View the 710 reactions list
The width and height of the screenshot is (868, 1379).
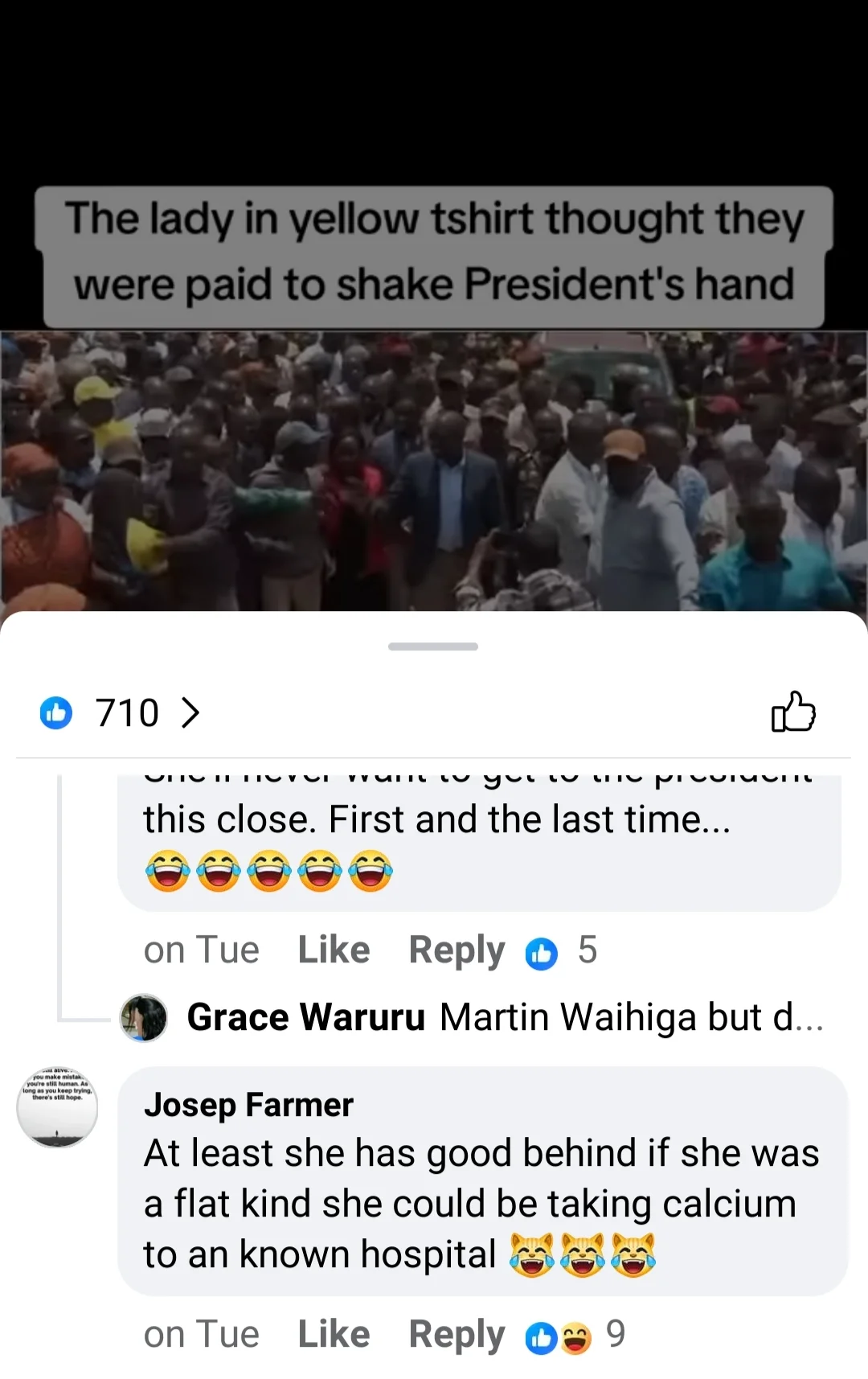(121, 712)
